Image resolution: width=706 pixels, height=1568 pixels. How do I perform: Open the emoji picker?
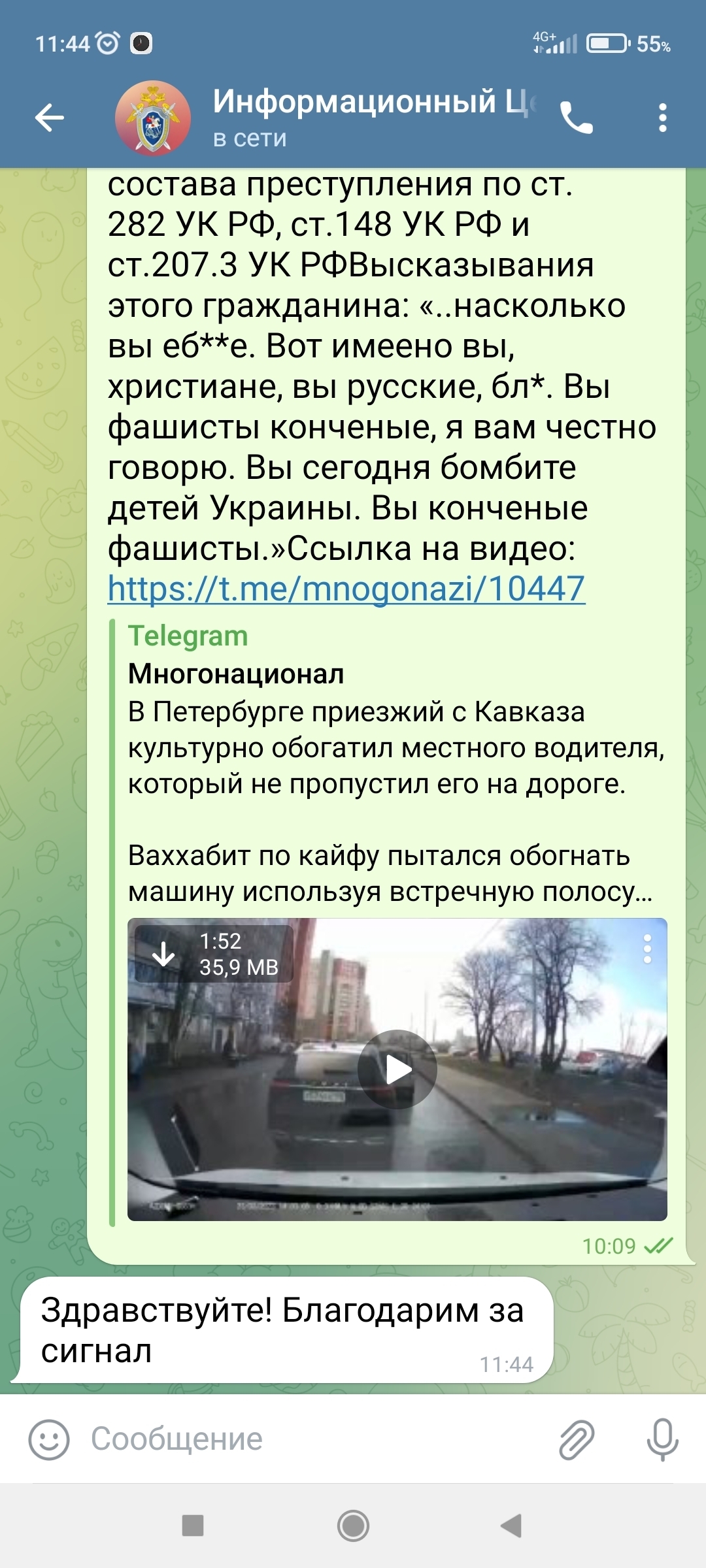pyautogui.click(x=49, y=1439)
